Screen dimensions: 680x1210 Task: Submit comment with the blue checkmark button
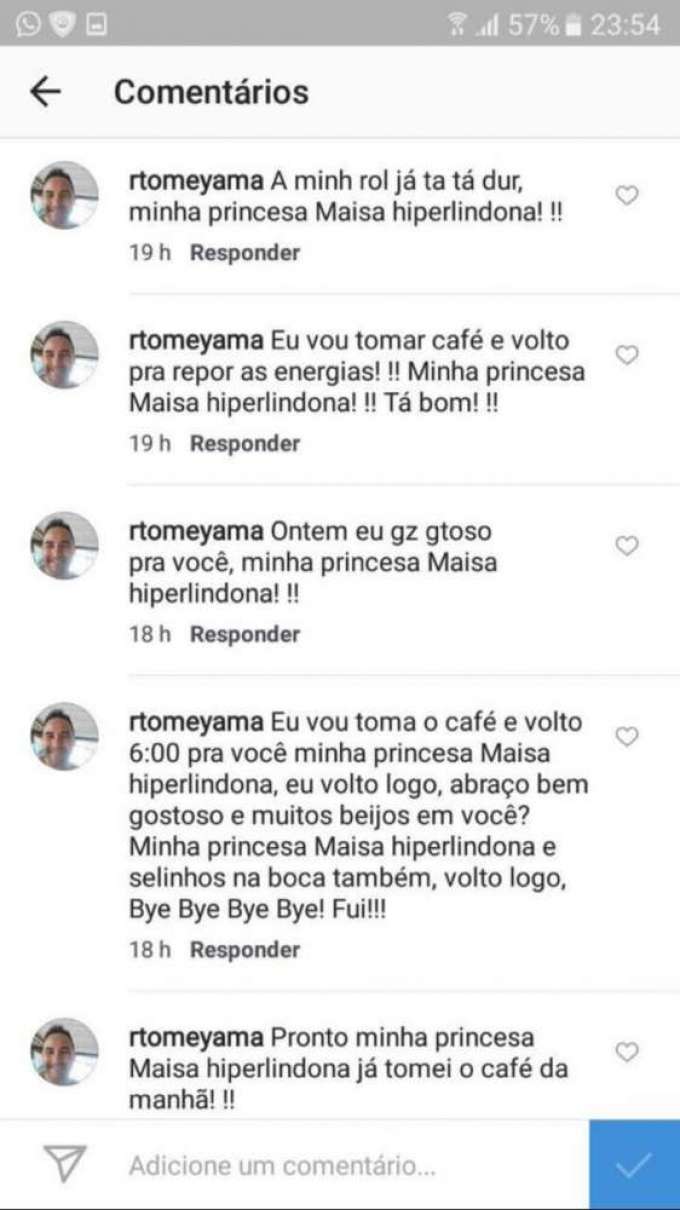point(634,1165)
